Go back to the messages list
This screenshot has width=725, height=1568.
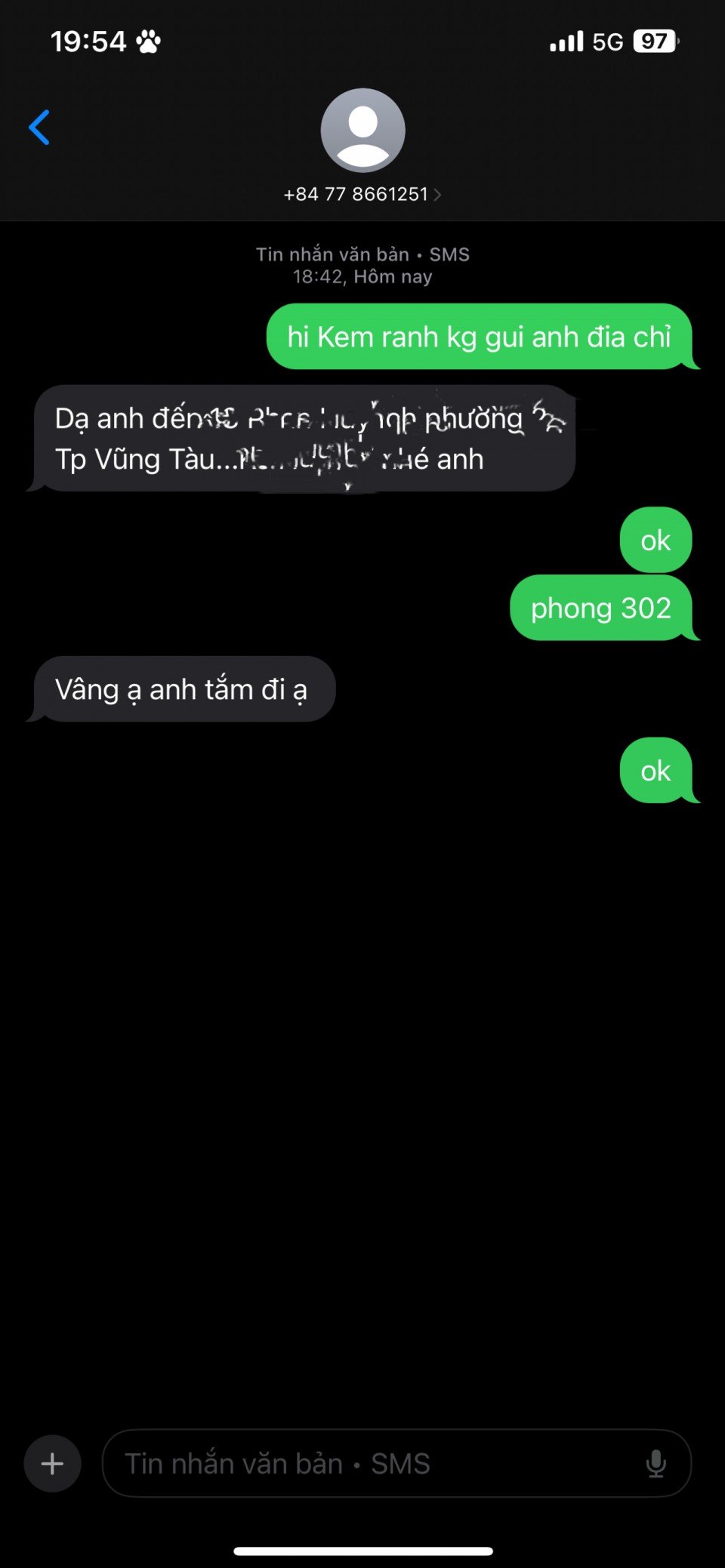39,127
